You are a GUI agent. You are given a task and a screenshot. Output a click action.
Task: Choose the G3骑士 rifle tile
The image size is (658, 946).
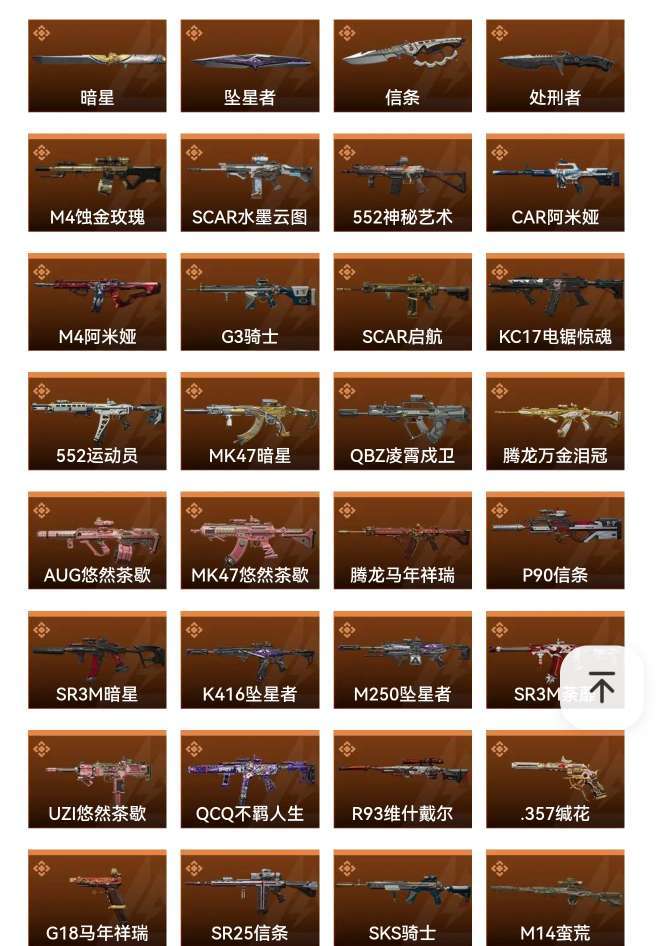250,302
